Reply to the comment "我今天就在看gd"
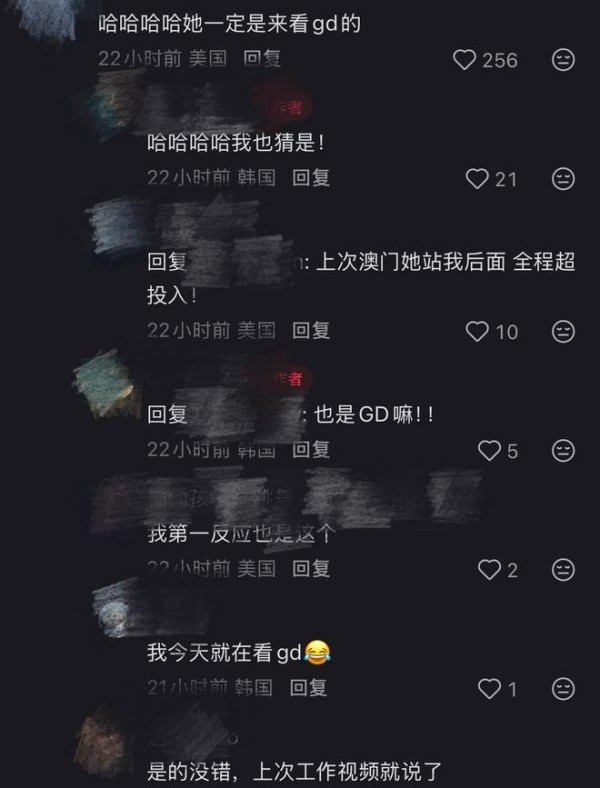This screenshot has height=788, width=600. pos(308,688)
